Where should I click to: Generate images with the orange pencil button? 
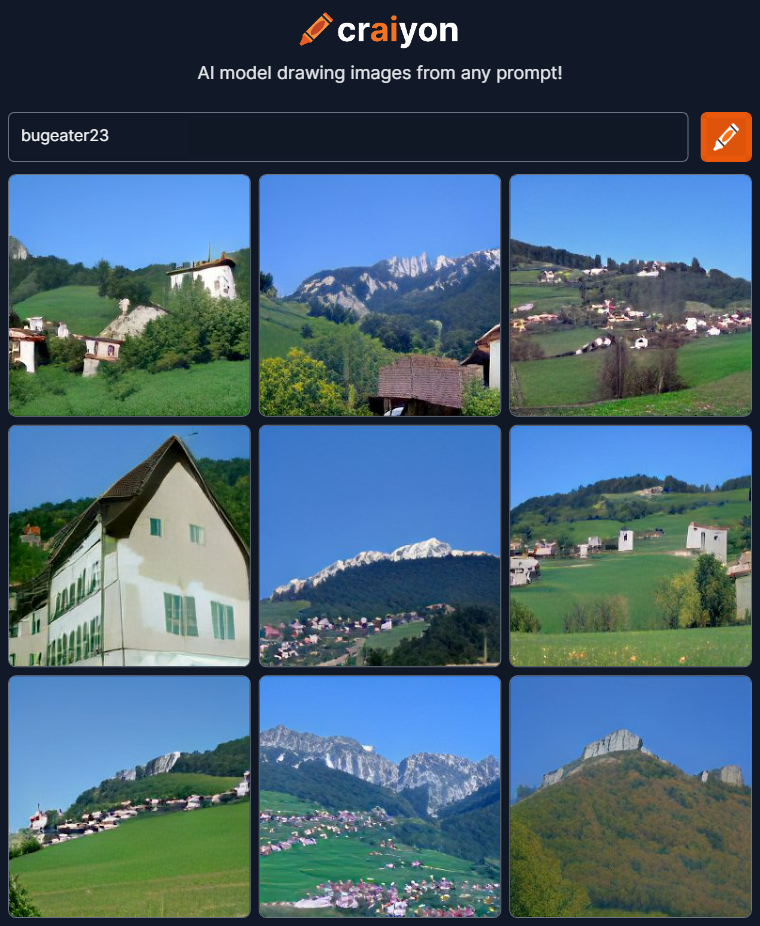726,137
